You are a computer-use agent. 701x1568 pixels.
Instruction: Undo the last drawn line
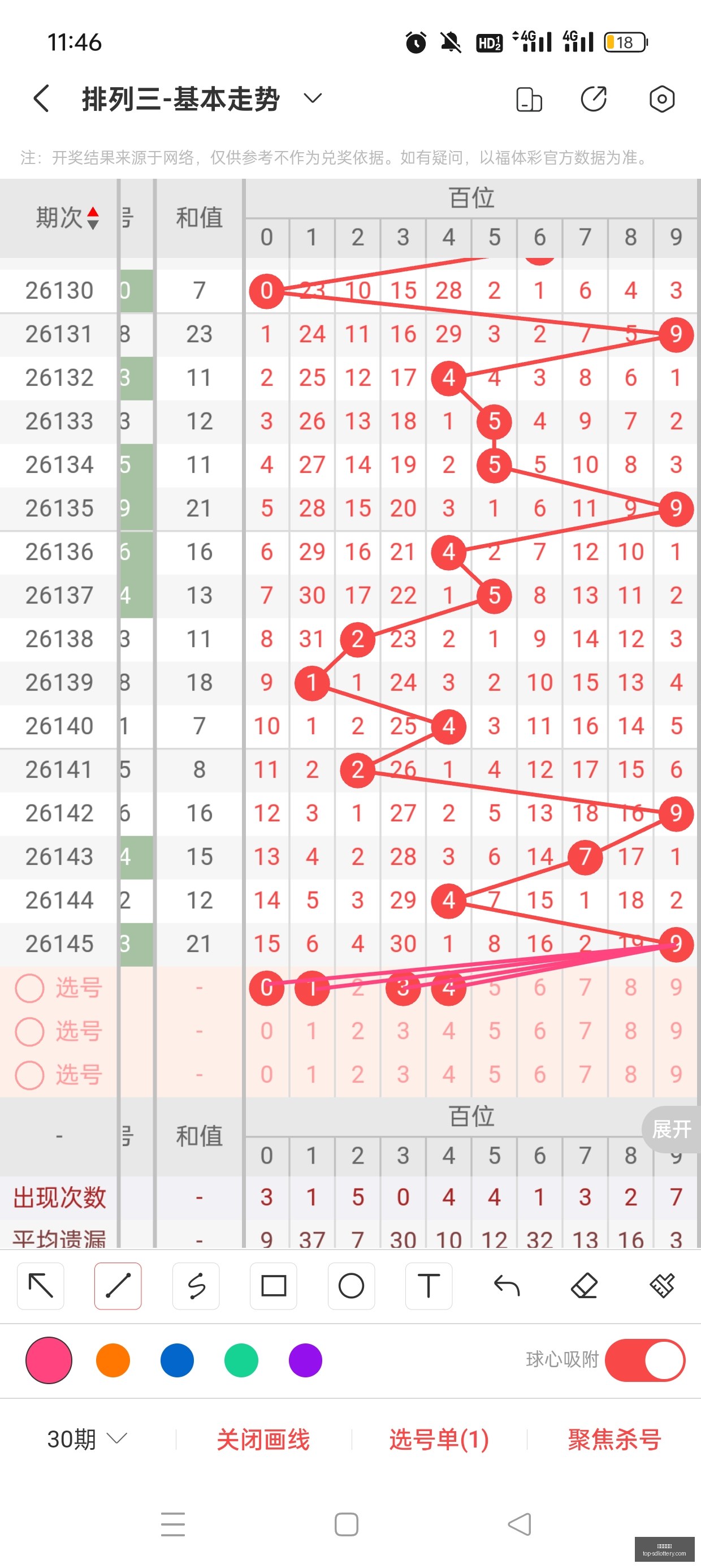tap(507, 1286)
